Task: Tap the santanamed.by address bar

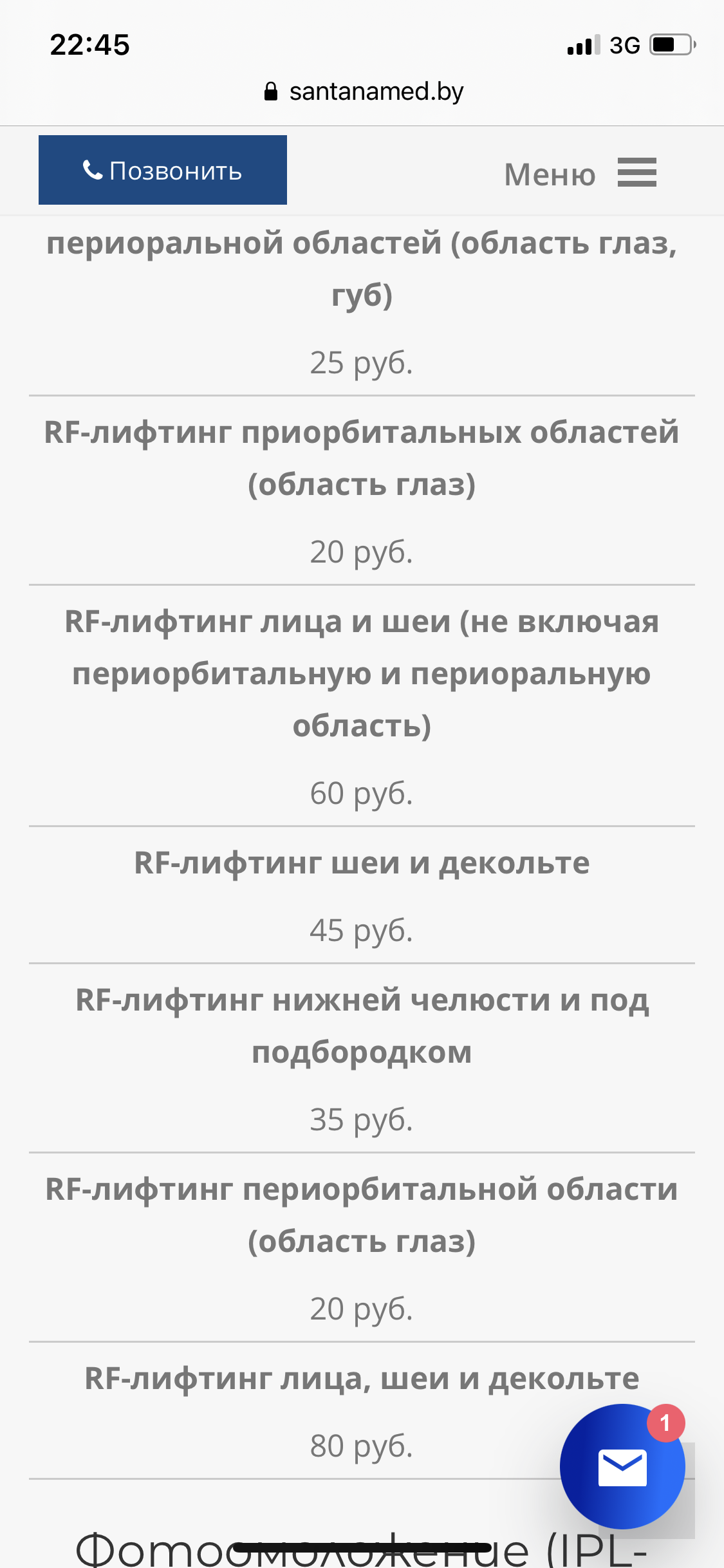Action: coord(364,92)
